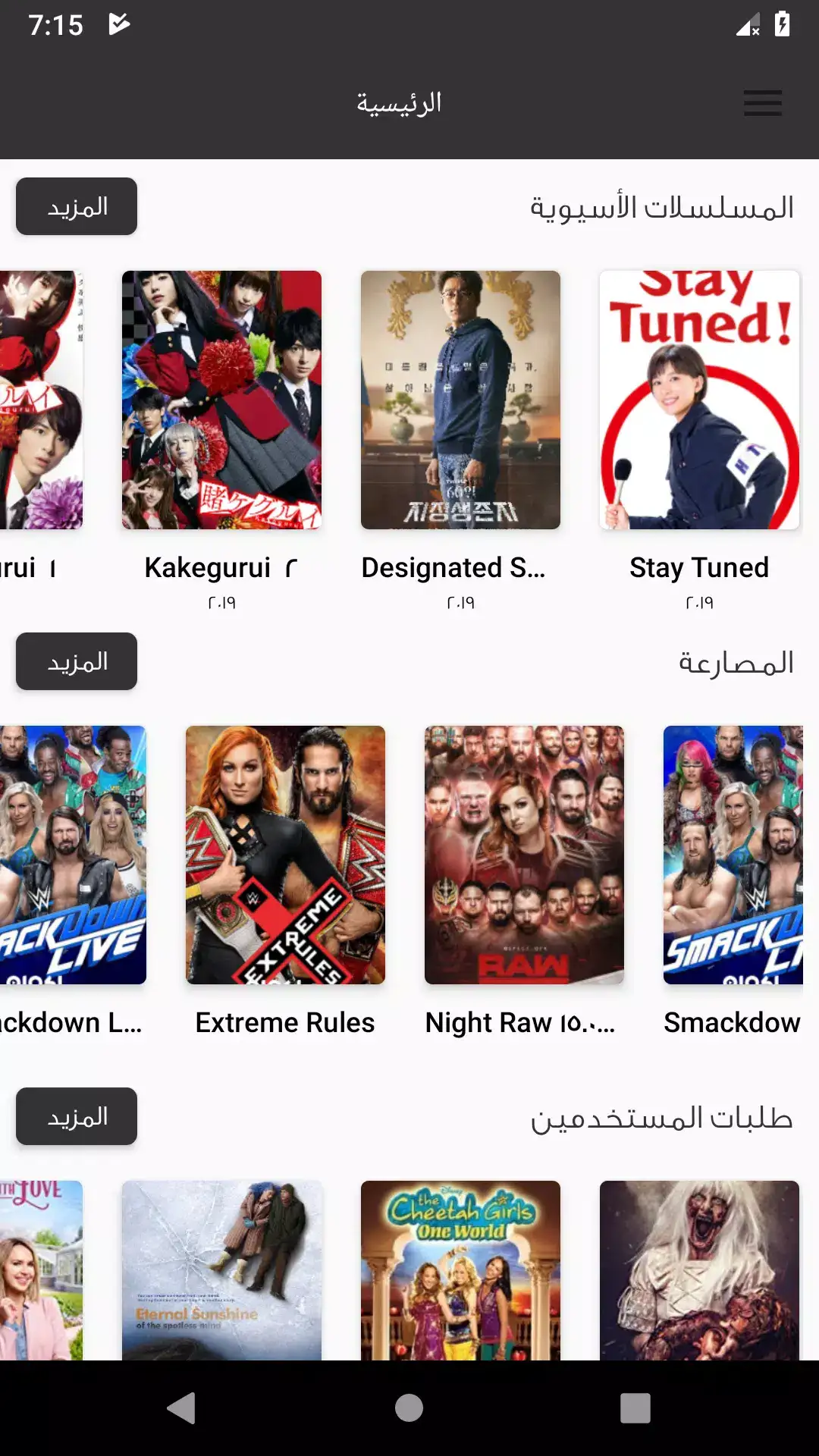Open Extreme Rules wrestling card
The width and height of the screenshot is (819, 1456).
(x=285, y=855)
